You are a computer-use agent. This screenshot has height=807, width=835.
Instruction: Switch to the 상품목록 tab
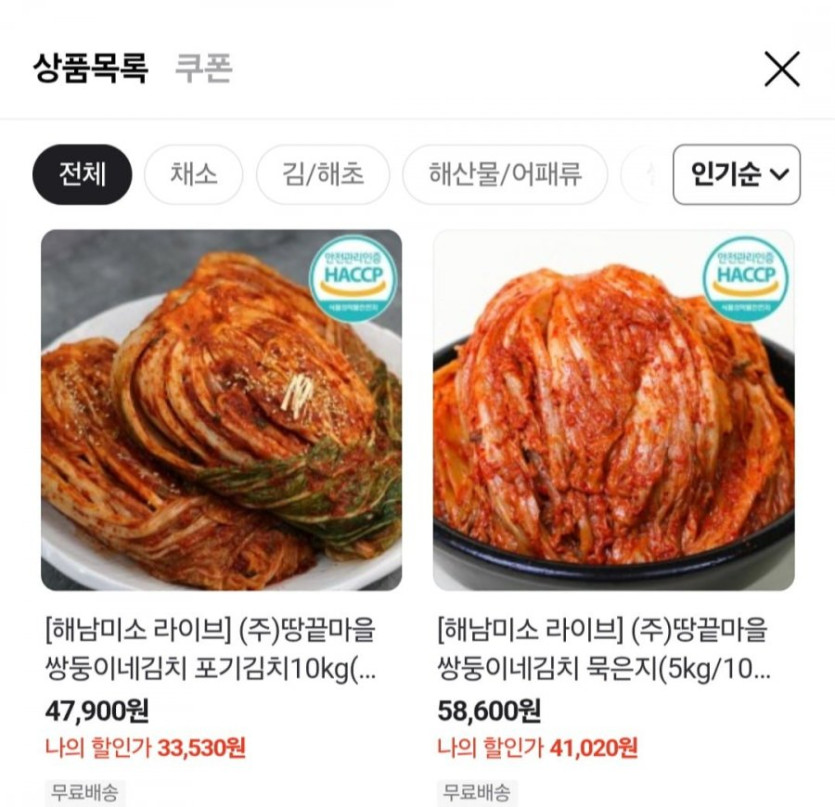[x=90, y=69]
